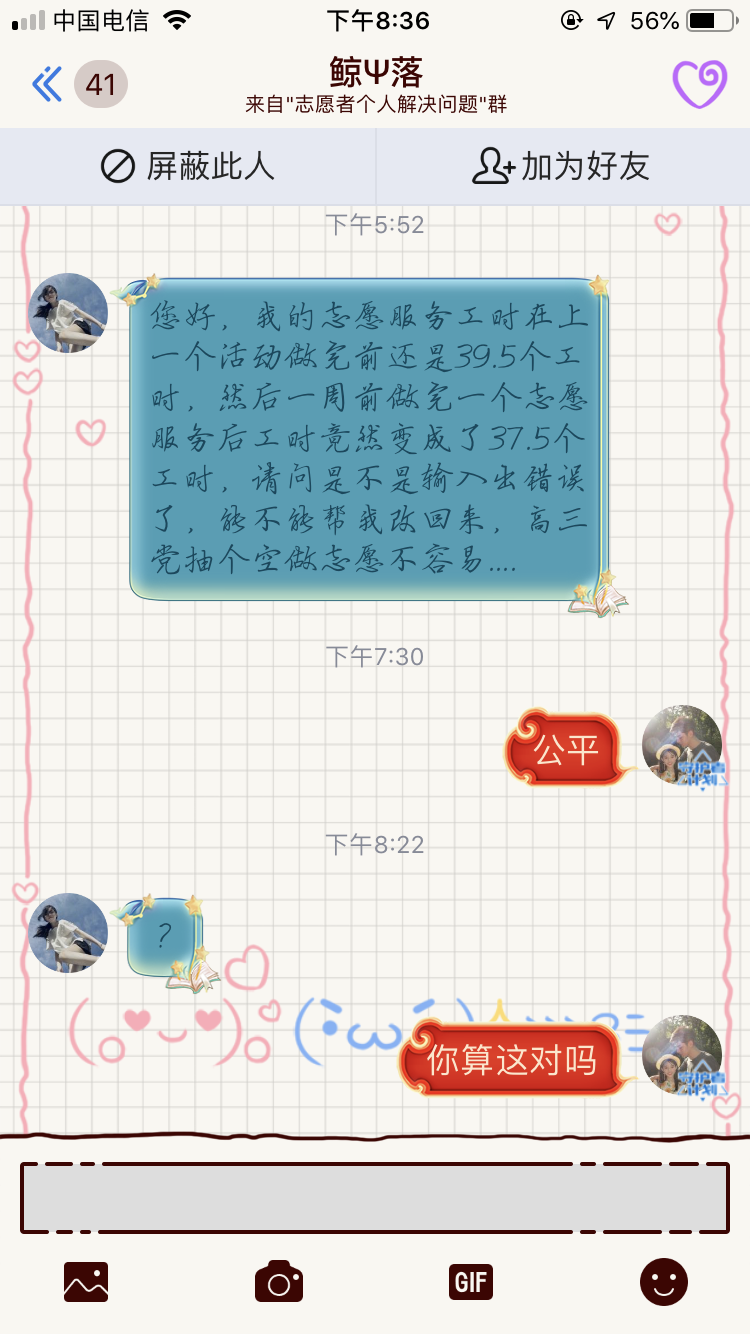Focus the message text field

375,1197
